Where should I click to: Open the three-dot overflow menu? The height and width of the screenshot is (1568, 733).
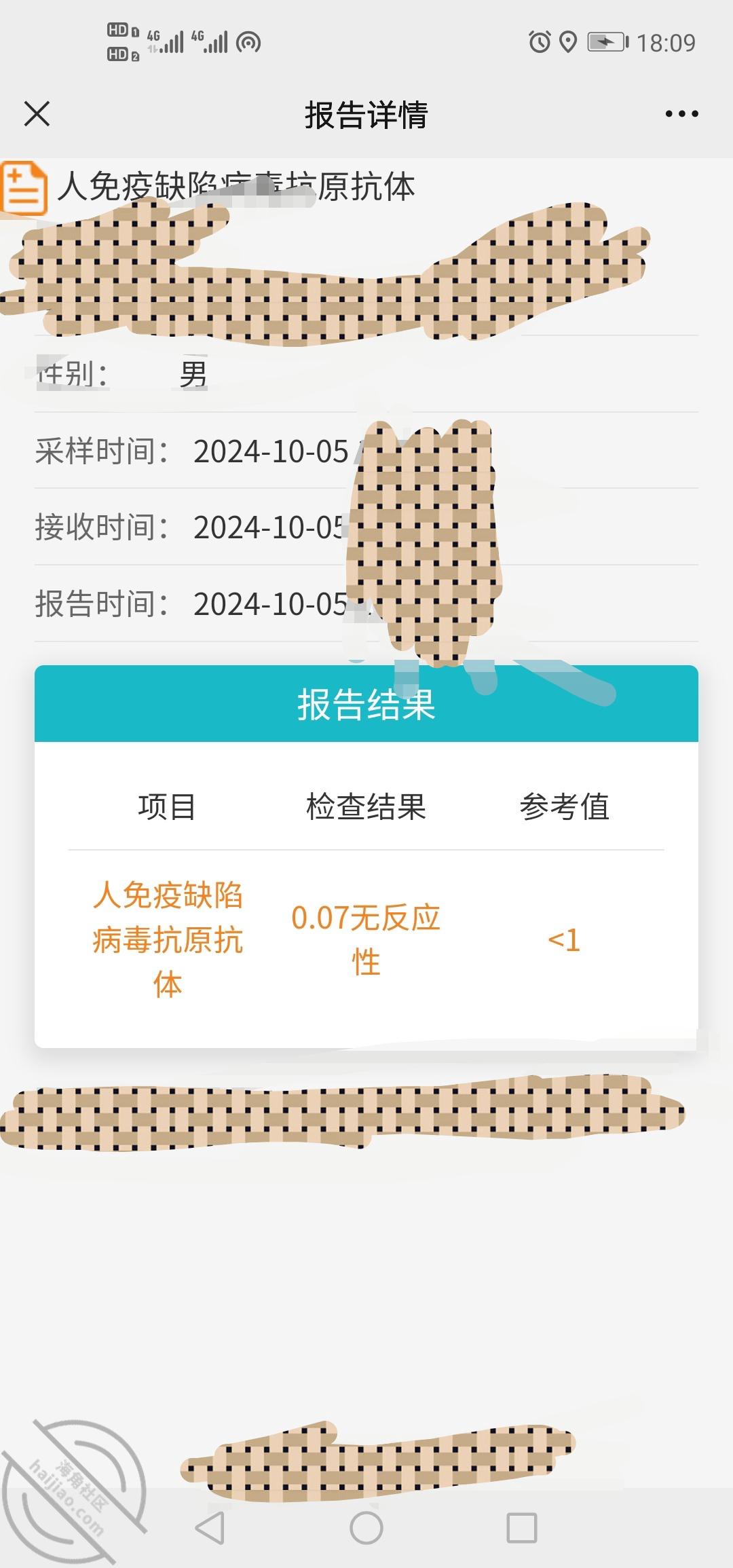[681, 114]
